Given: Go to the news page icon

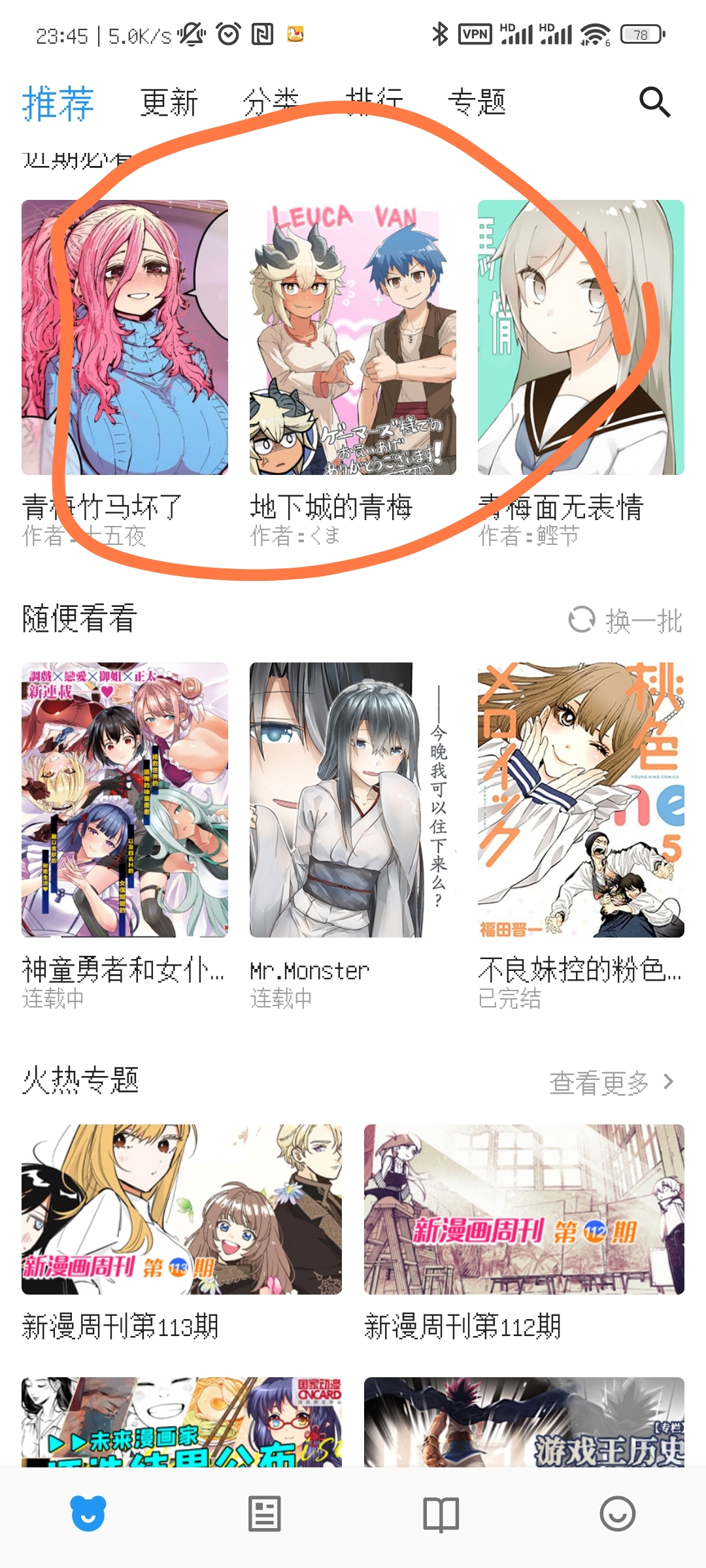Looking at the screenshot, I should (265, 1513).
